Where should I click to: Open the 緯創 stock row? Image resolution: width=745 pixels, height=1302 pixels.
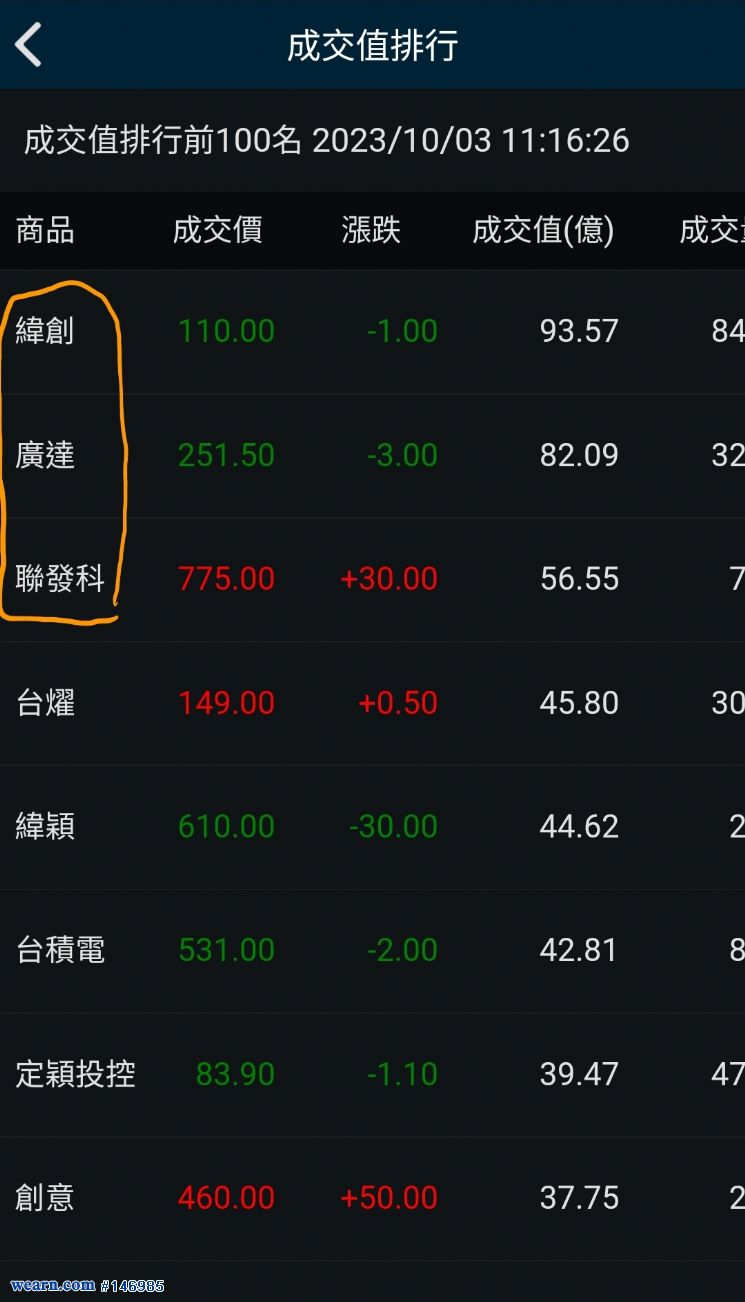372,332
